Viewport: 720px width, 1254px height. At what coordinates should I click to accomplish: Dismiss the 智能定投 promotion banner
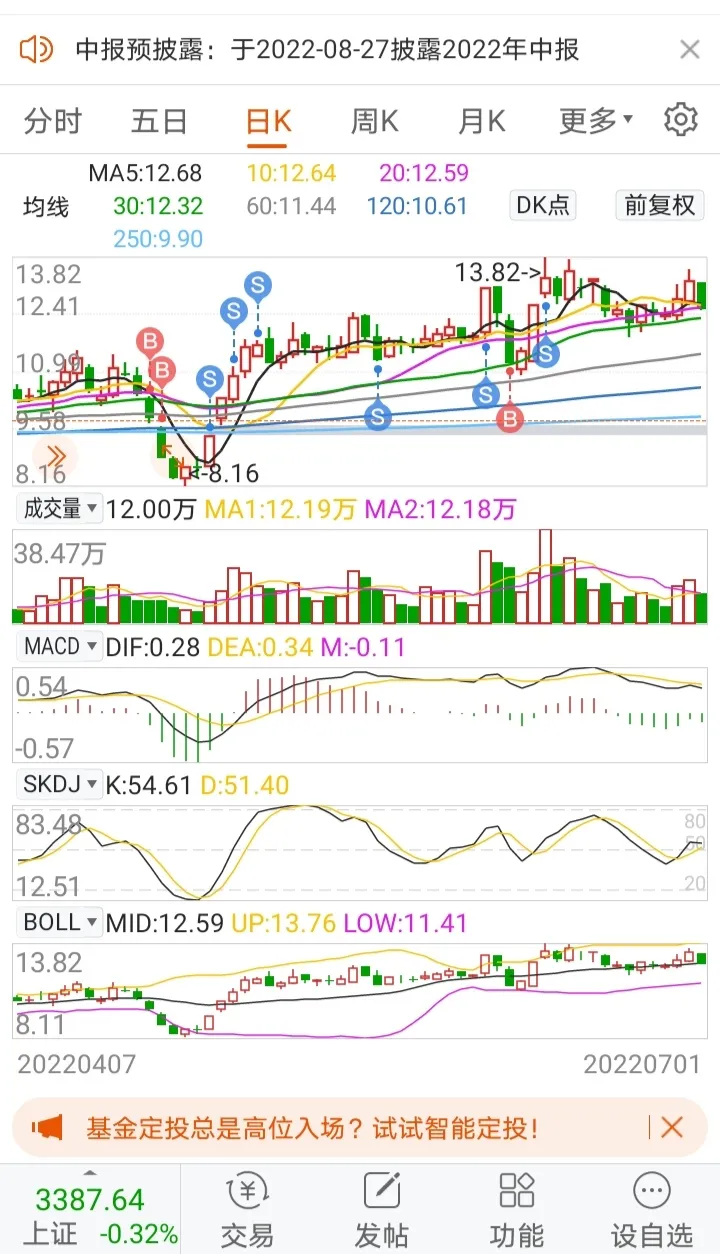click(672, 1128)
